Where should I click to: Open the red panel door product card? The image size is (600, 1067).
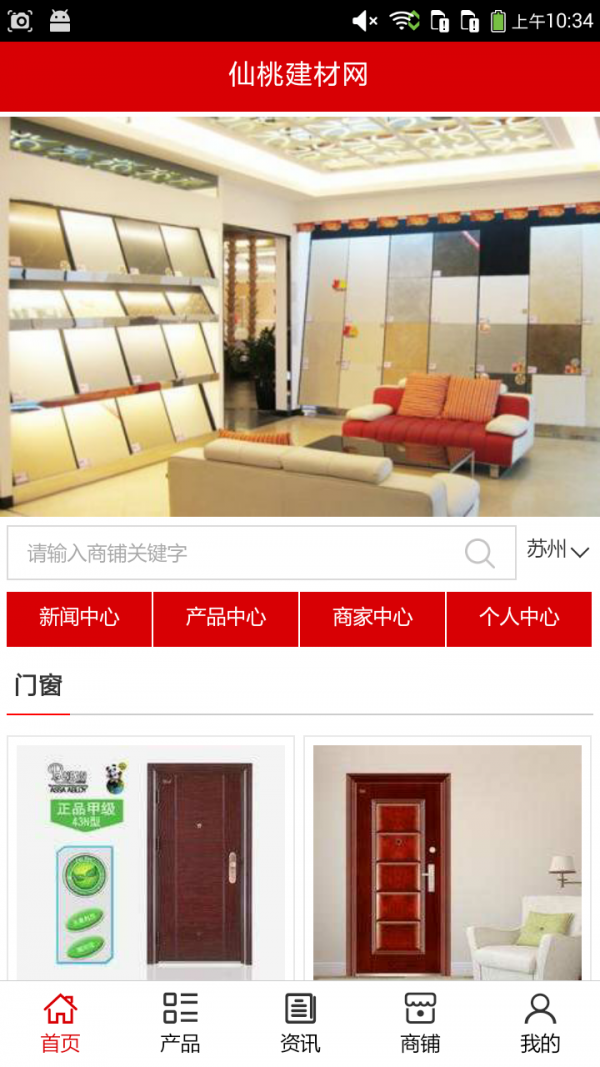pyautogui.click(x=447, y=862)
